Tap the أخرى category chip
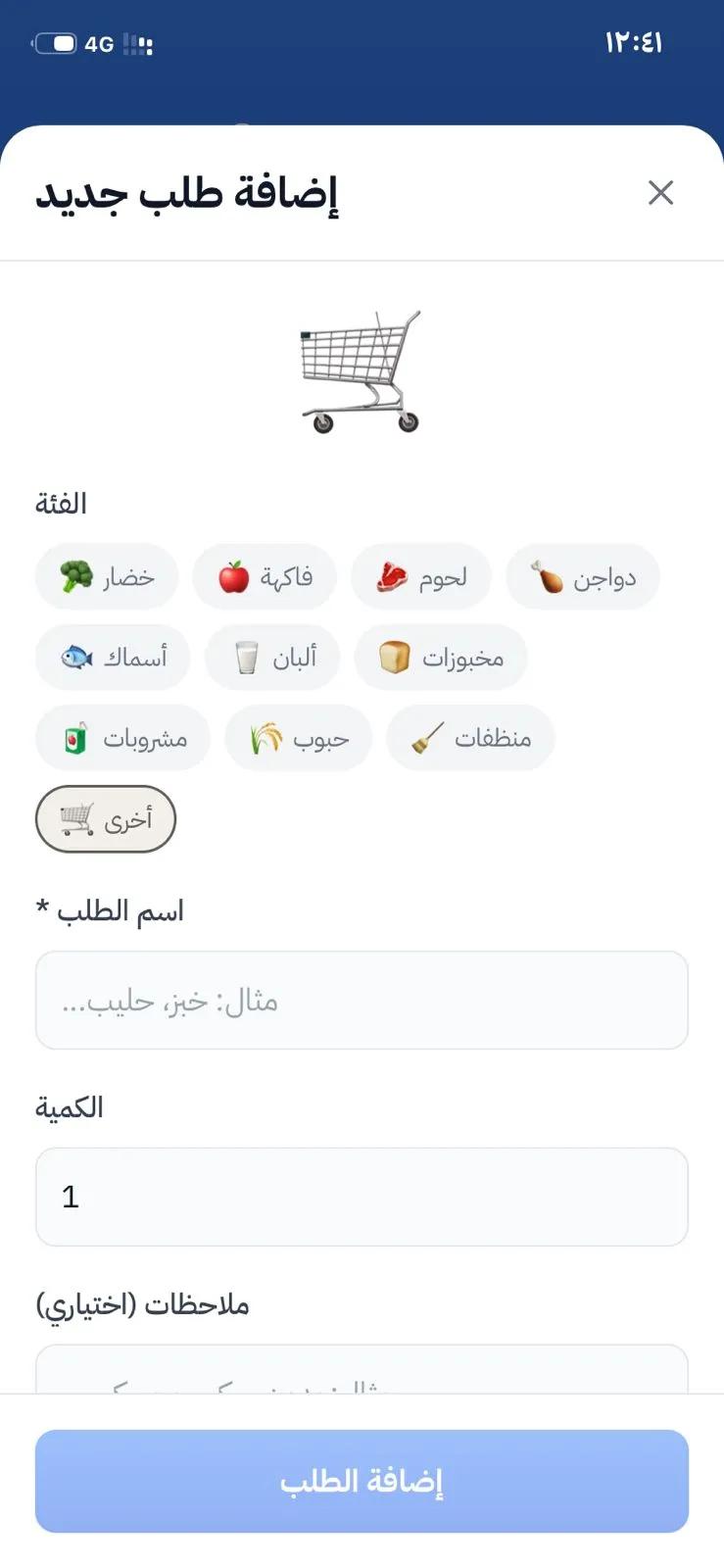The height and width of the screenshot is (1568, 724). pos(106,818)
